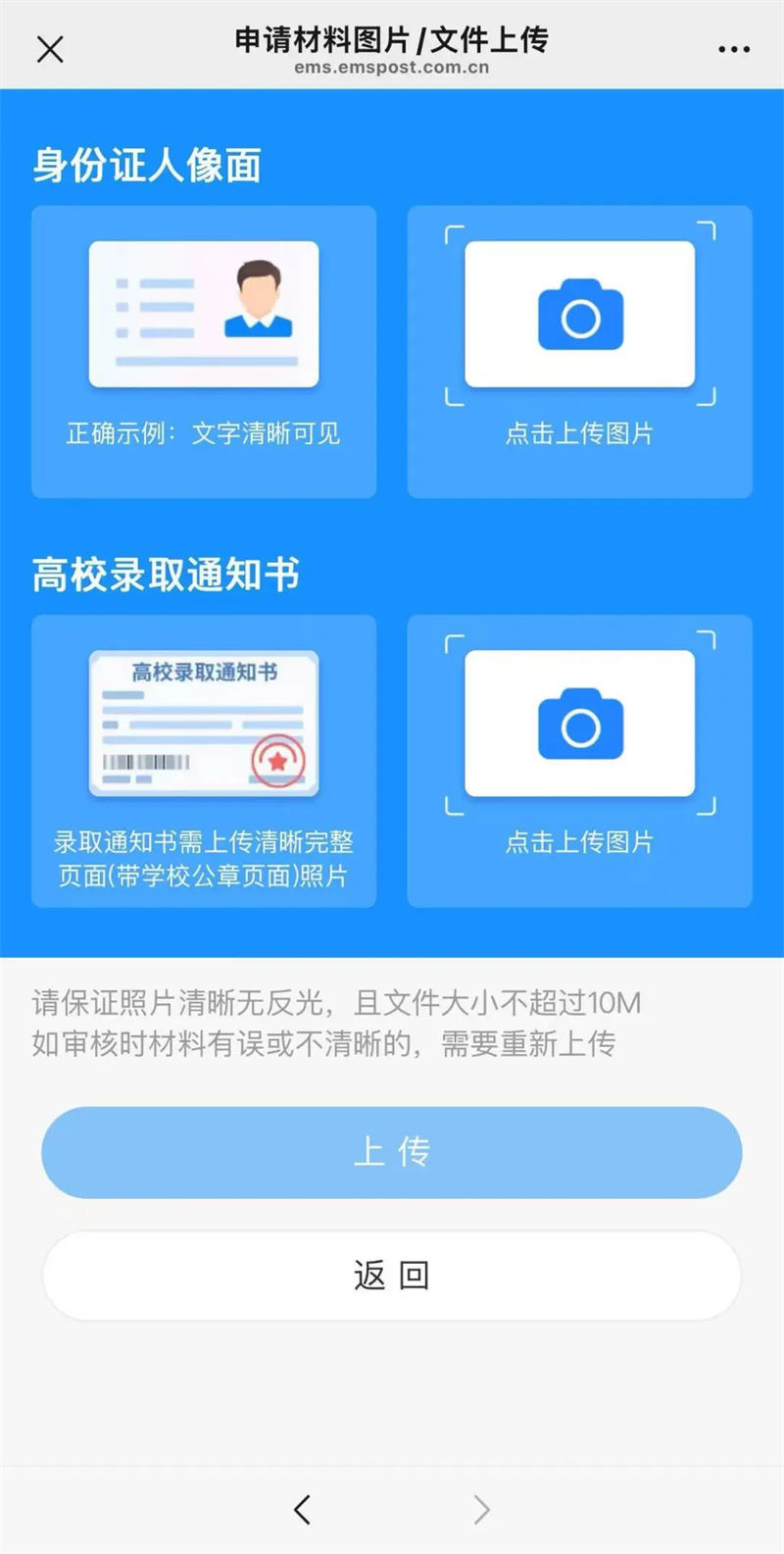Image resolution: width=784 pixels, height=1554 pixels.
Task: Tap the 上传 button
Action: [x=391, y=1152]
